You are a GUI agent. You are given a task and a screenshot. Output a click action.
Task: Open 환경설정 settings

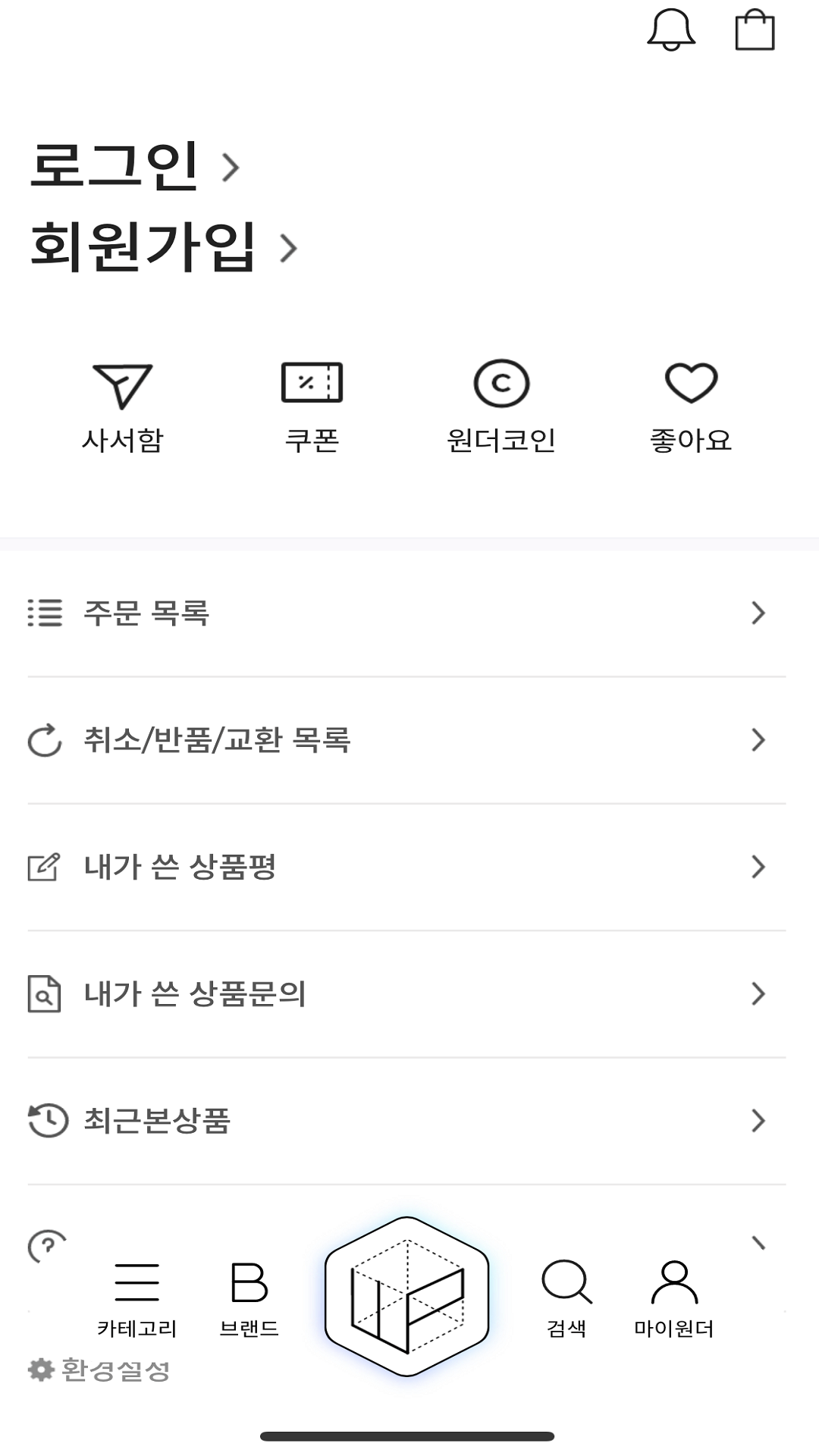(x=99, y=1370)
